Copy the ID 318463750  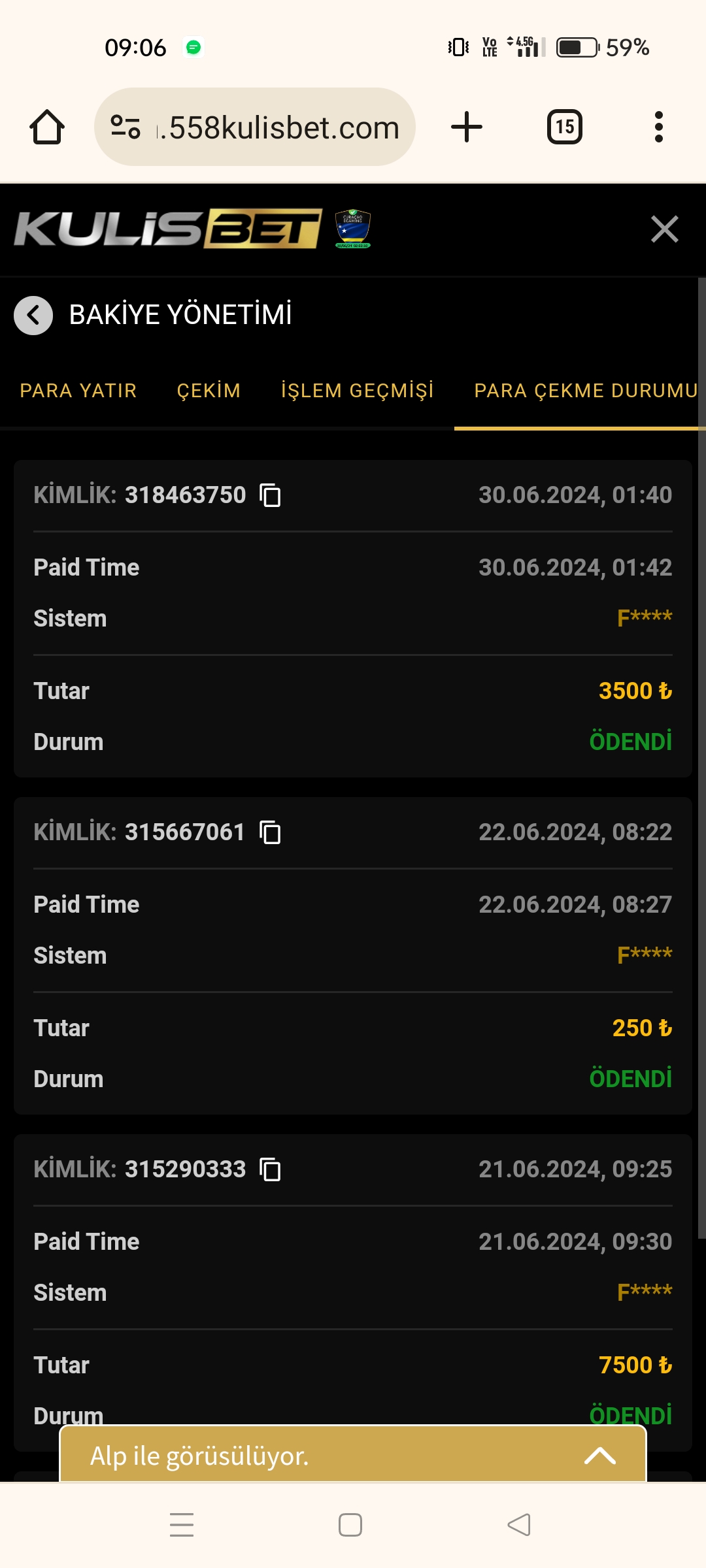coord(270,495)
